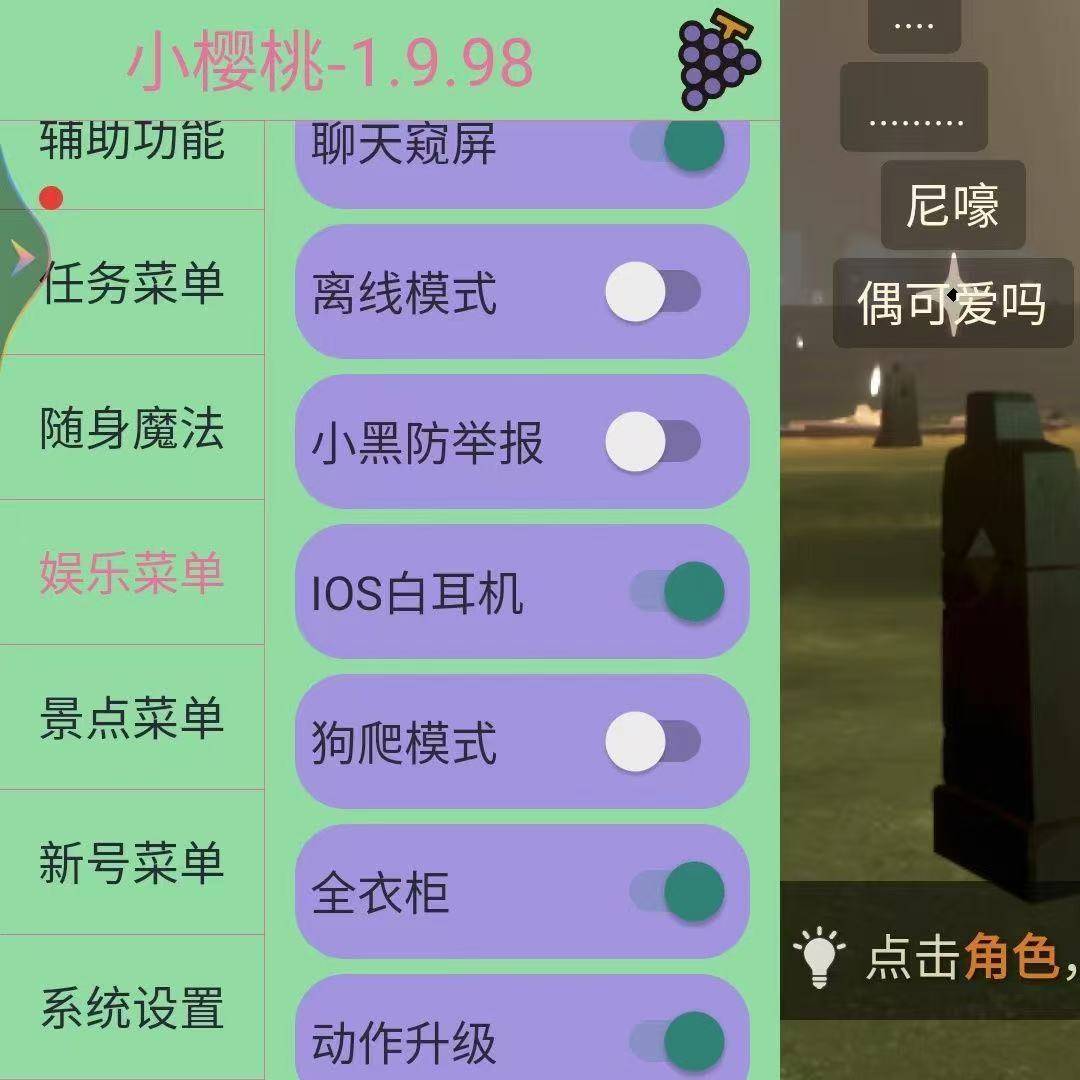Viewport: 1080px width, 1080px height.
Task: Enable 狗爬模式 toggle
Action: (x=654, y=741)
